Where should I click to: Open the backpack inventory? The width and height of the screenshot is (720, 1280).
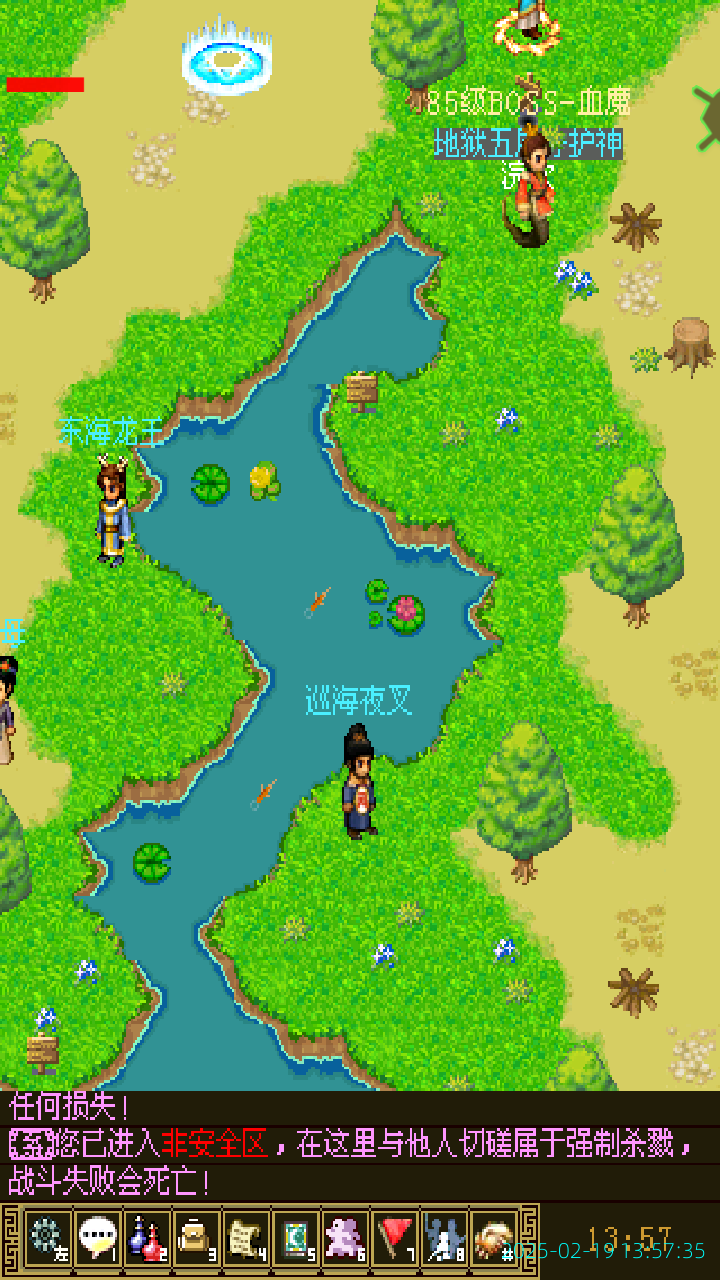[x=196, y=1238]
